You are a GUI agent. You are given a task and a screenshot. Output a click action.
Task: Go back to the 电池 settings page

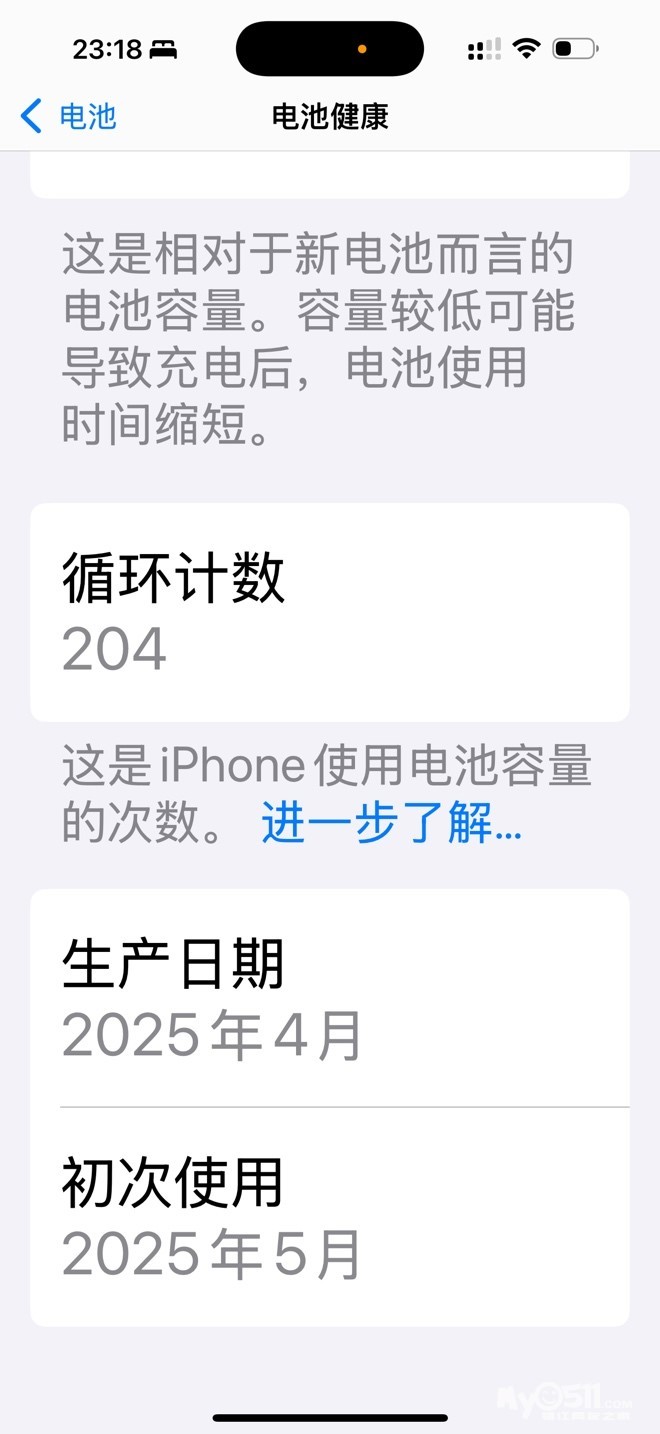click(x=68, y=116)
